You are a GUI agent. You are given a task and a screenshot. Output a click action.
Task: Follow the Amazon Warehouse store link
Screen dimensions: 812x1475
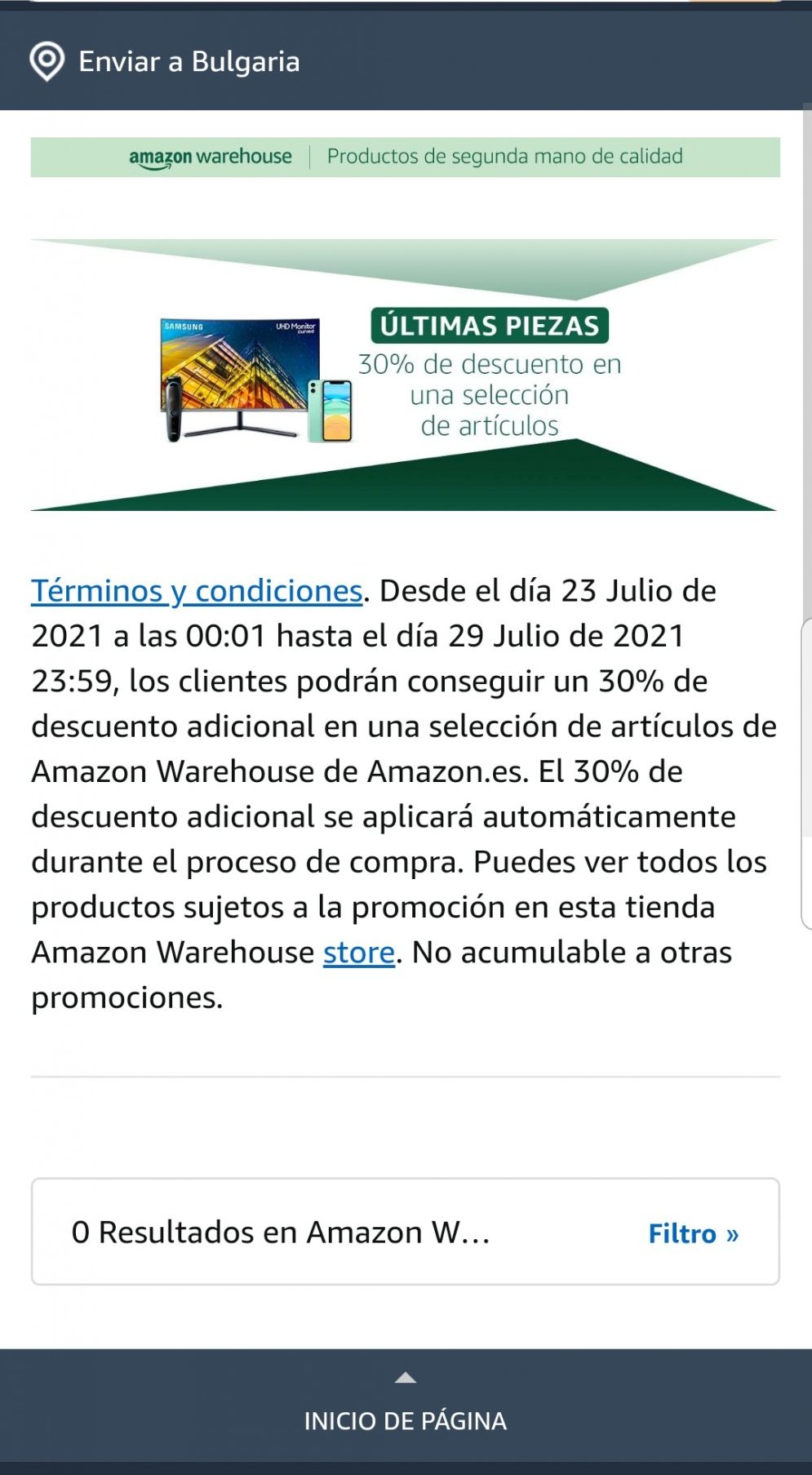358,953
